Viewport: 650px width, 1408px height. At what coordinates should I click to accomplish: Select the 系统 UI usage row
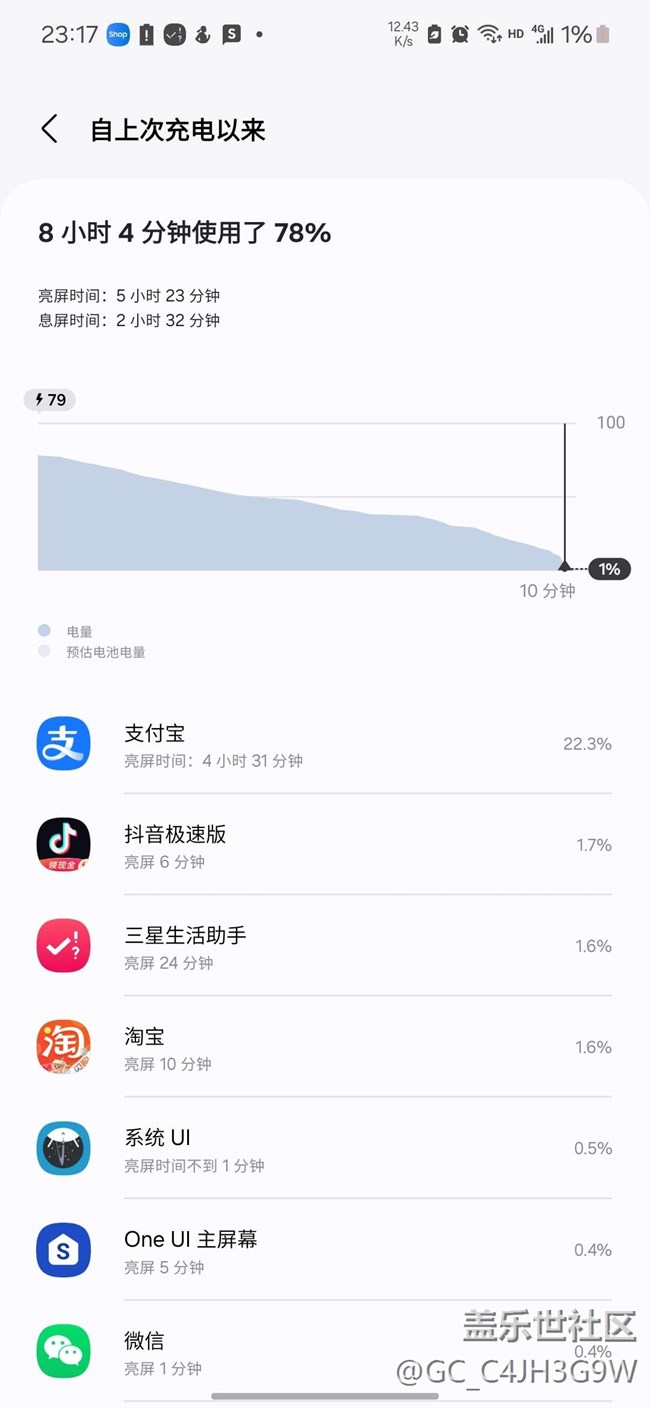click(x=325, y=1148)
